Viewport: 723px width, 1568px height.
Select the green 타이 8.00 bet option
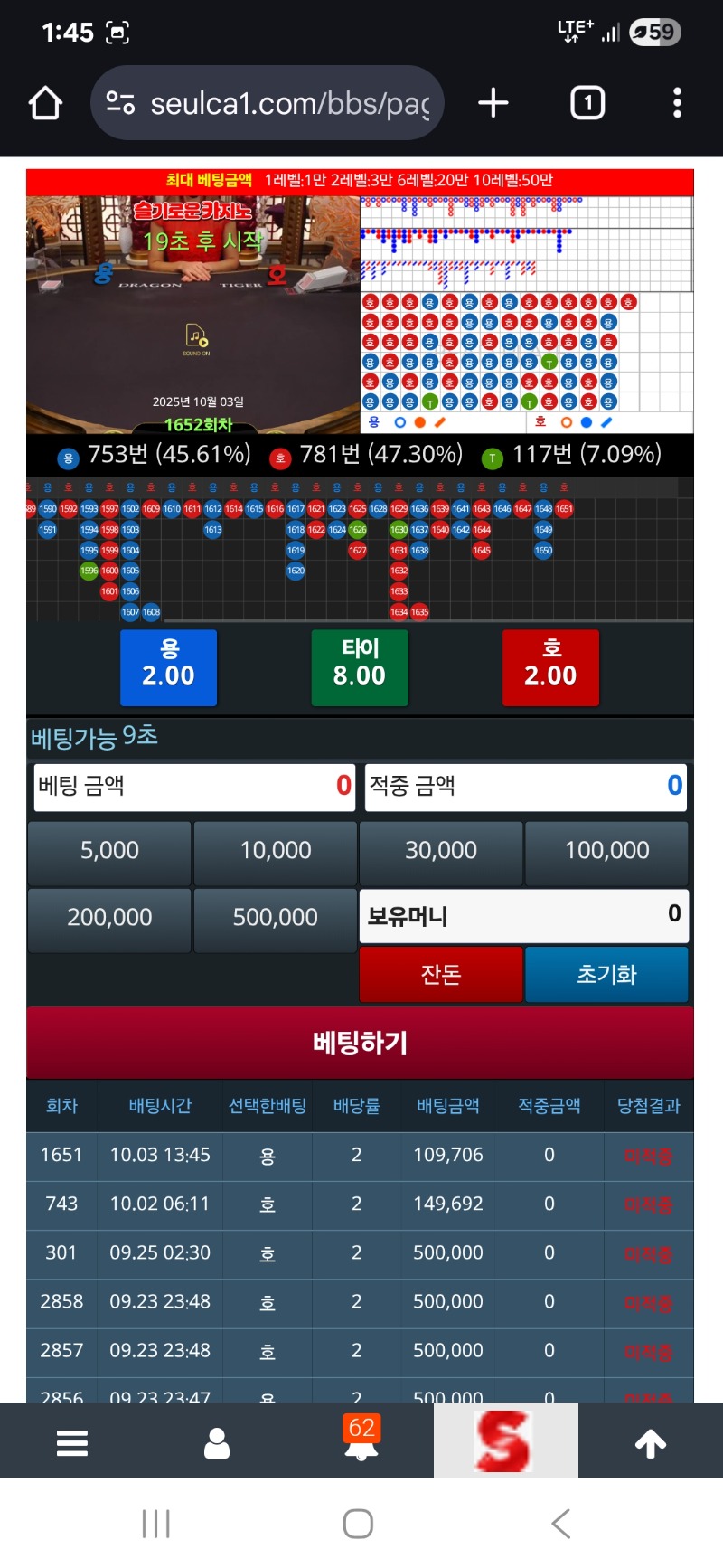[360, 667]
